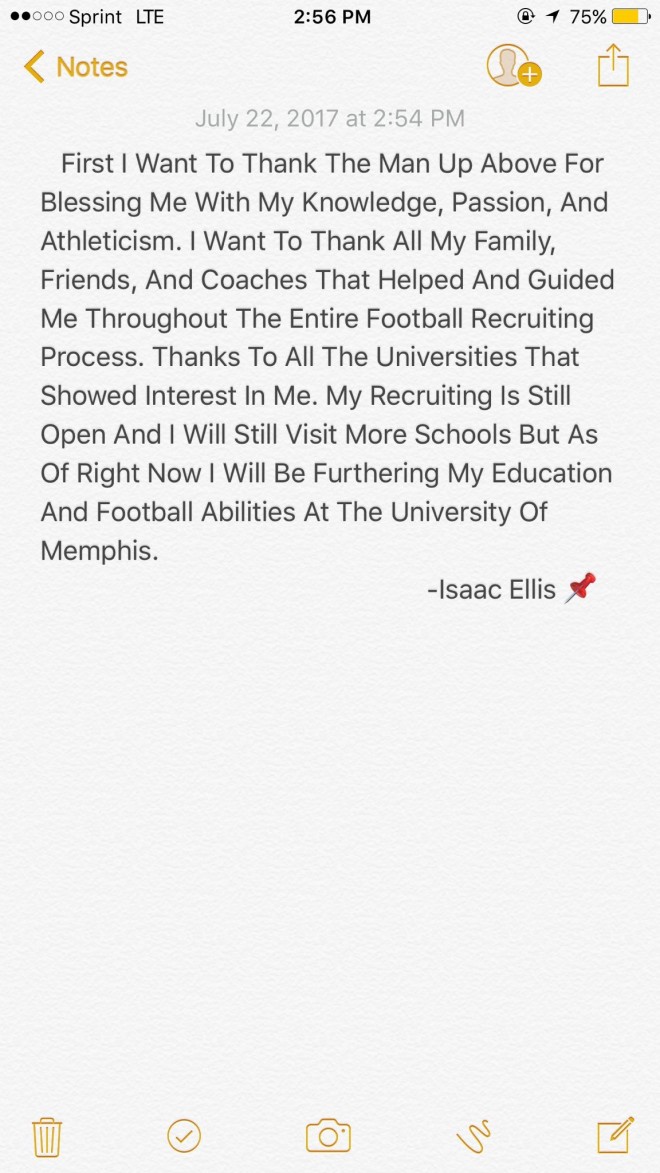Screen dimensions: 660x1173
Task: Compose a new note
Action: click(x=616, y=1135)
